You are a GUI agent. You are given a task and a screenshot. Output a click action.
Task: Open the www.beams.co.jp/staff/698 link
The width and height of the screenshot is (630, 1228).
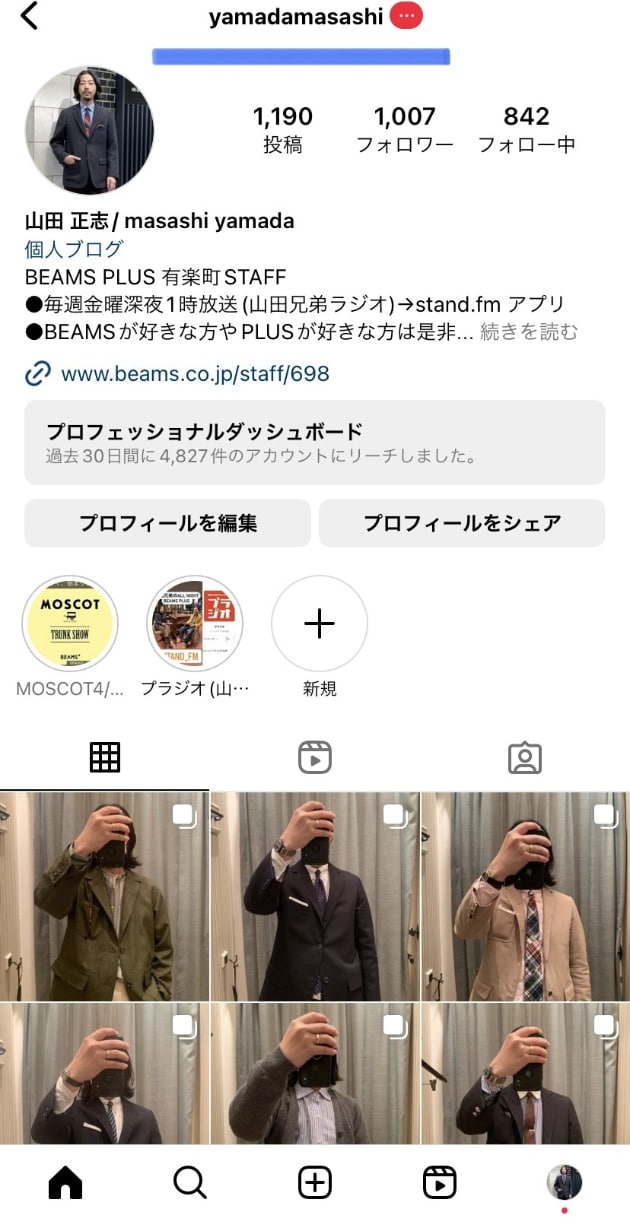[195, 374]
